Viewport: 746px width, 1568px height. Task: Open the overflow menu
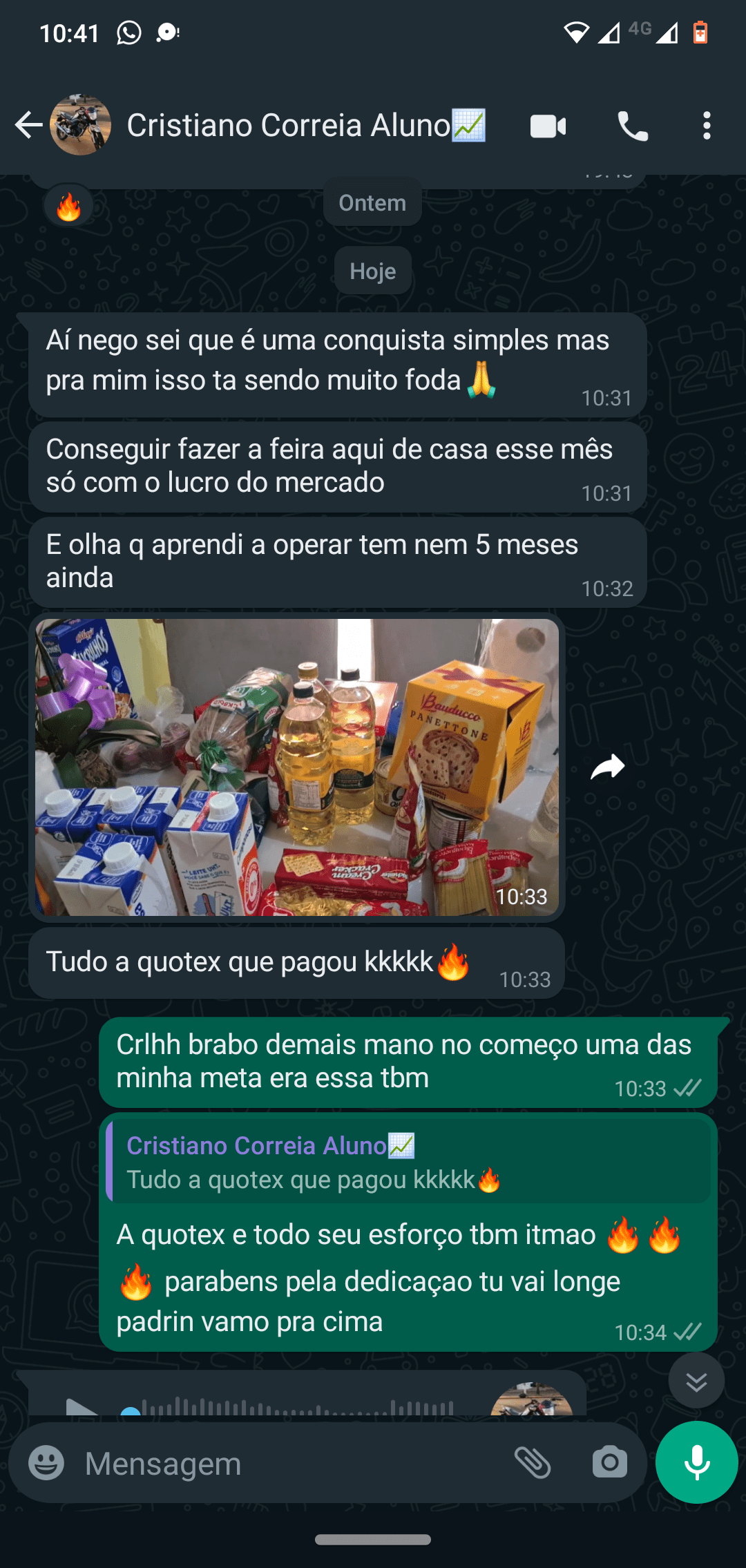tap(706, 126)
